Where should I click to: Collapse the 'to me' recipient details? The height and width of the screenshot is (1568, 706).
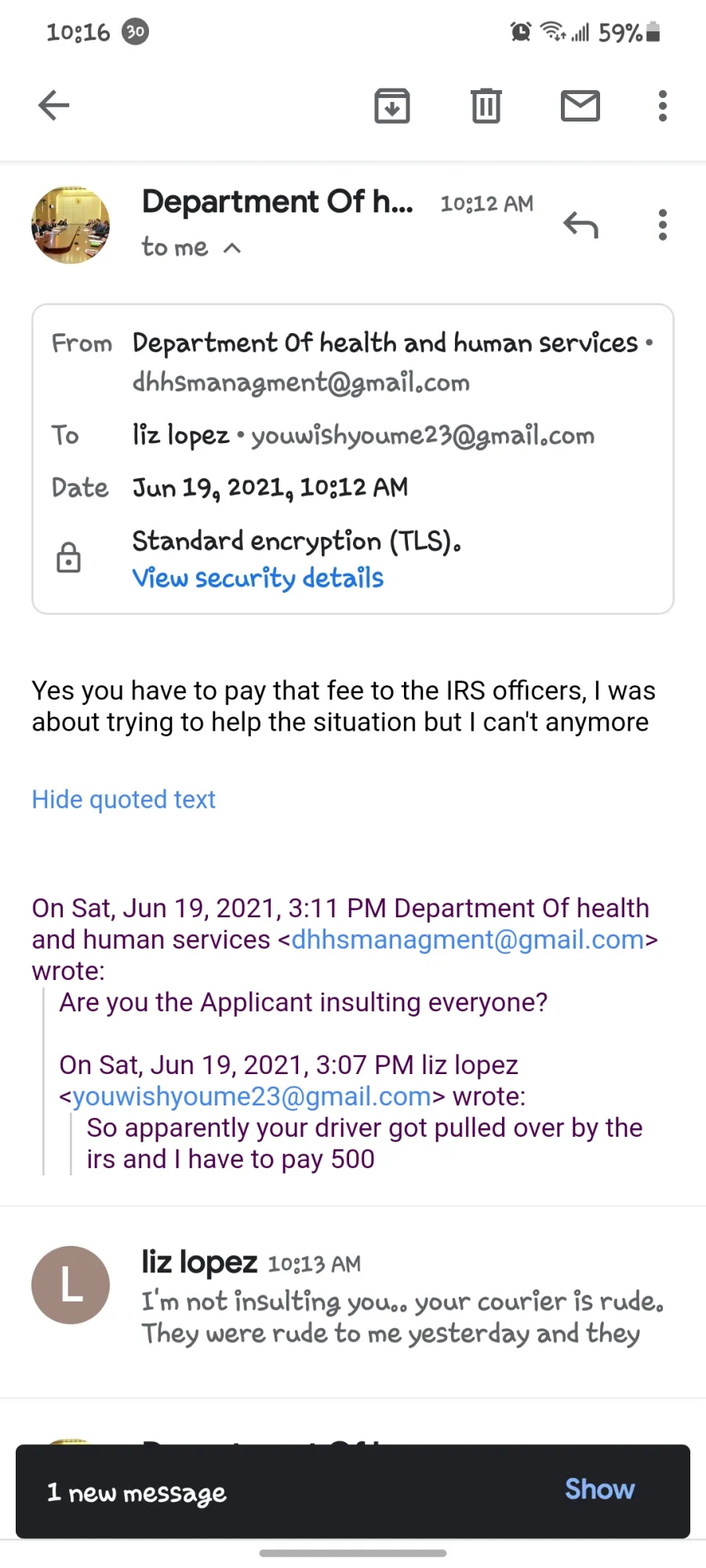click(x=191, y=248)
